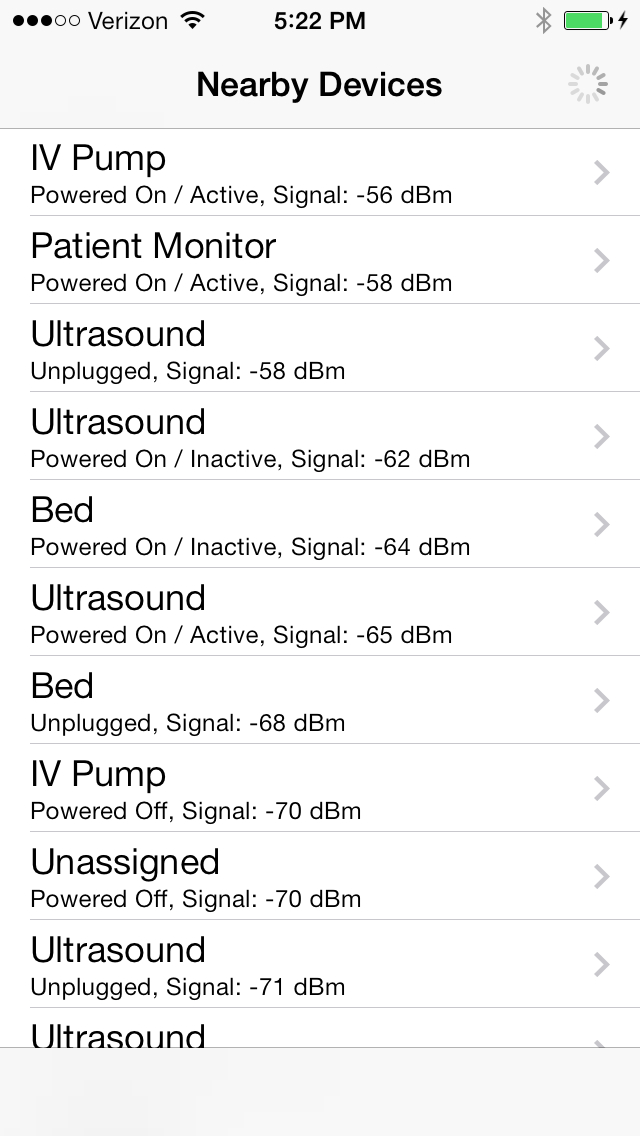Open the IV Pump with -56 dBm signal
The height and width of the screenshot is (1136, 640).
click(x=320, y=172)
